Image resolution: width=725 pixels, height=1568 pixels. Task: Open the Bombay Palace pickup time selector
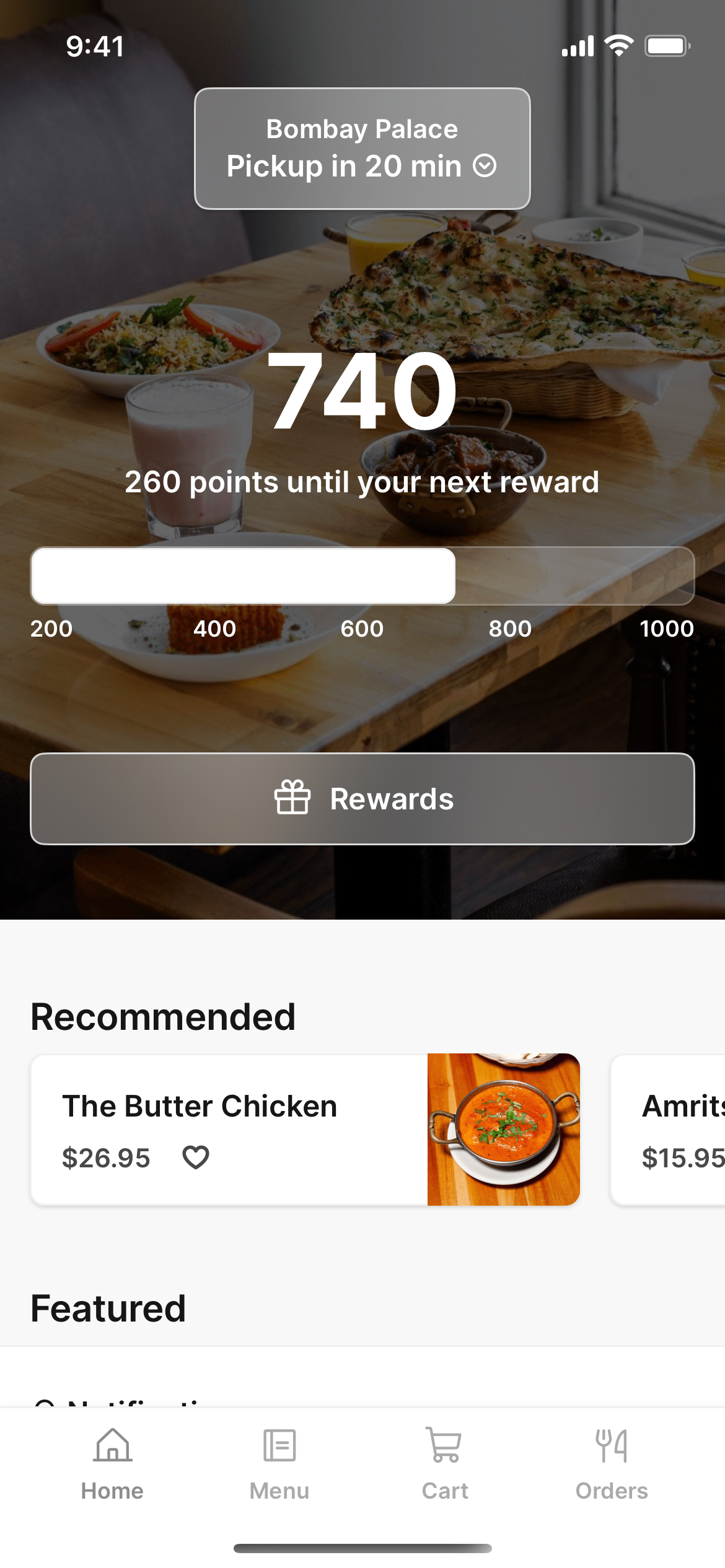[362, 149]
